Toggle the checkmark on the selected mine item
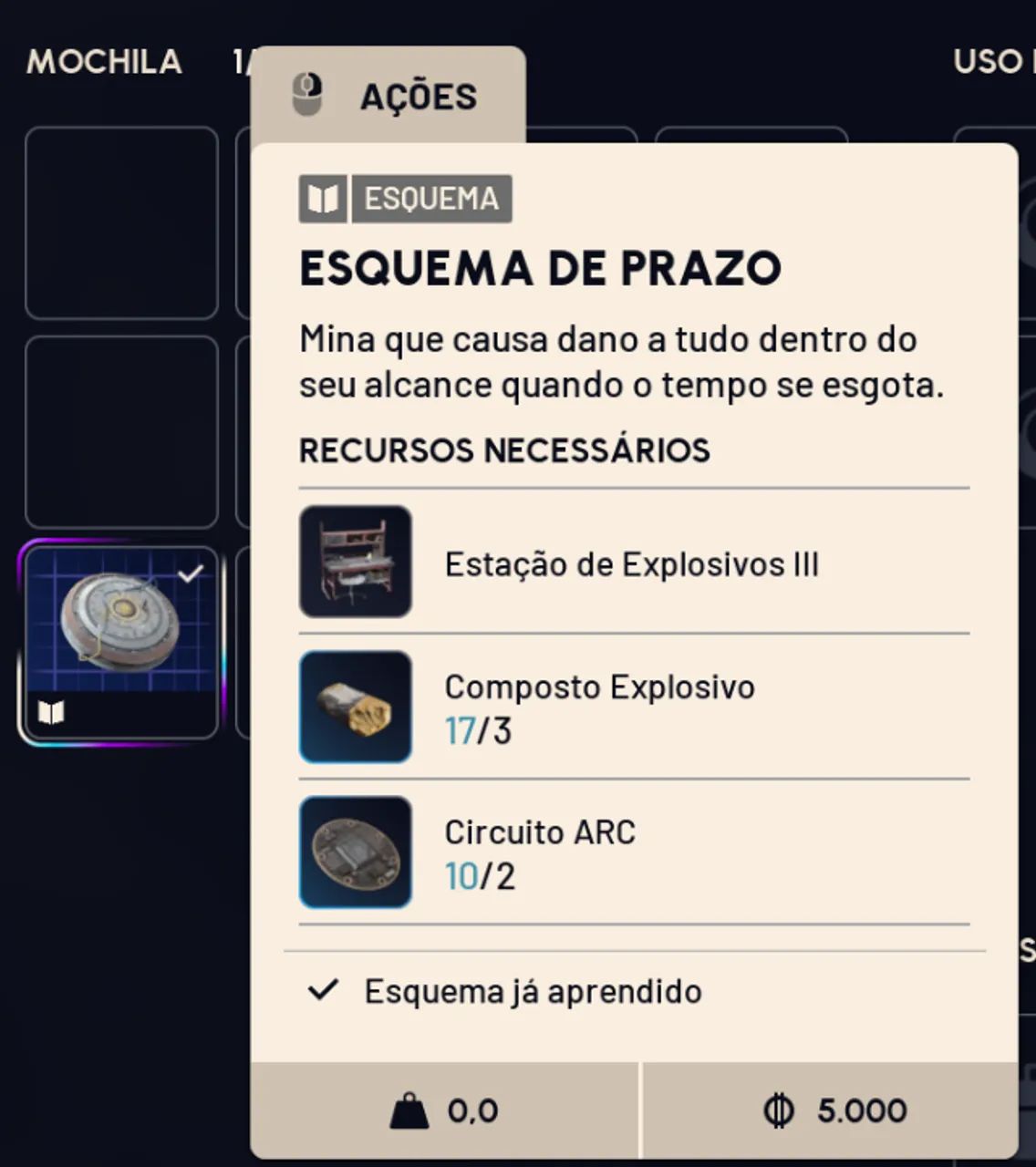1036x1167 pixels. tap(191, 572)
